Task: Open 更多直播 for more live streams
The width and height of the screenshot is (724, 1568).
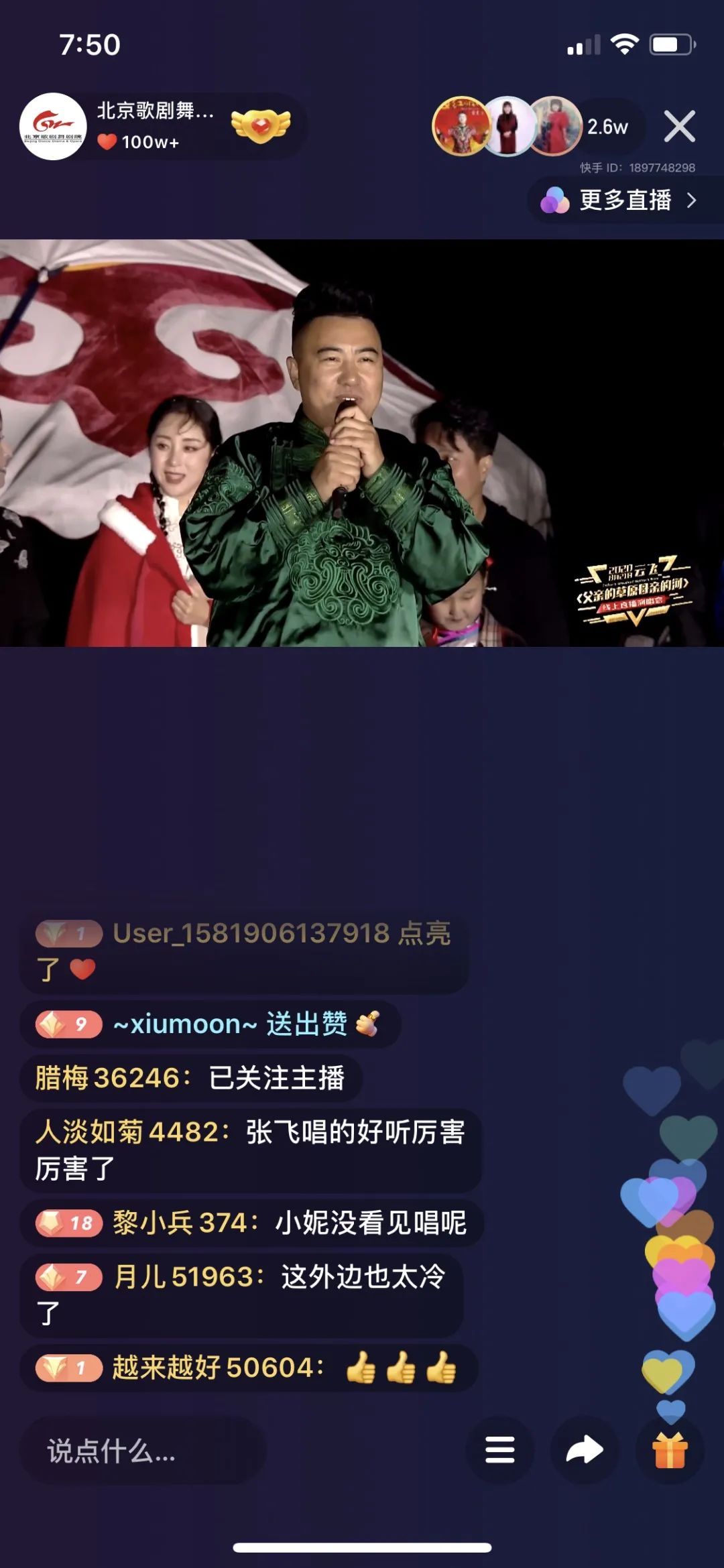Action: pyautogui.click(x=625, y=200)
